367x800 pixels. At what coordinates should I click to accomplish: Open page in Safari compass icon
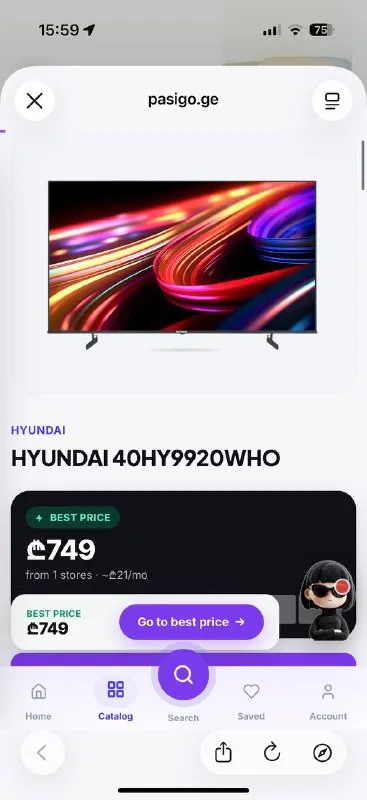coord(322,753)
